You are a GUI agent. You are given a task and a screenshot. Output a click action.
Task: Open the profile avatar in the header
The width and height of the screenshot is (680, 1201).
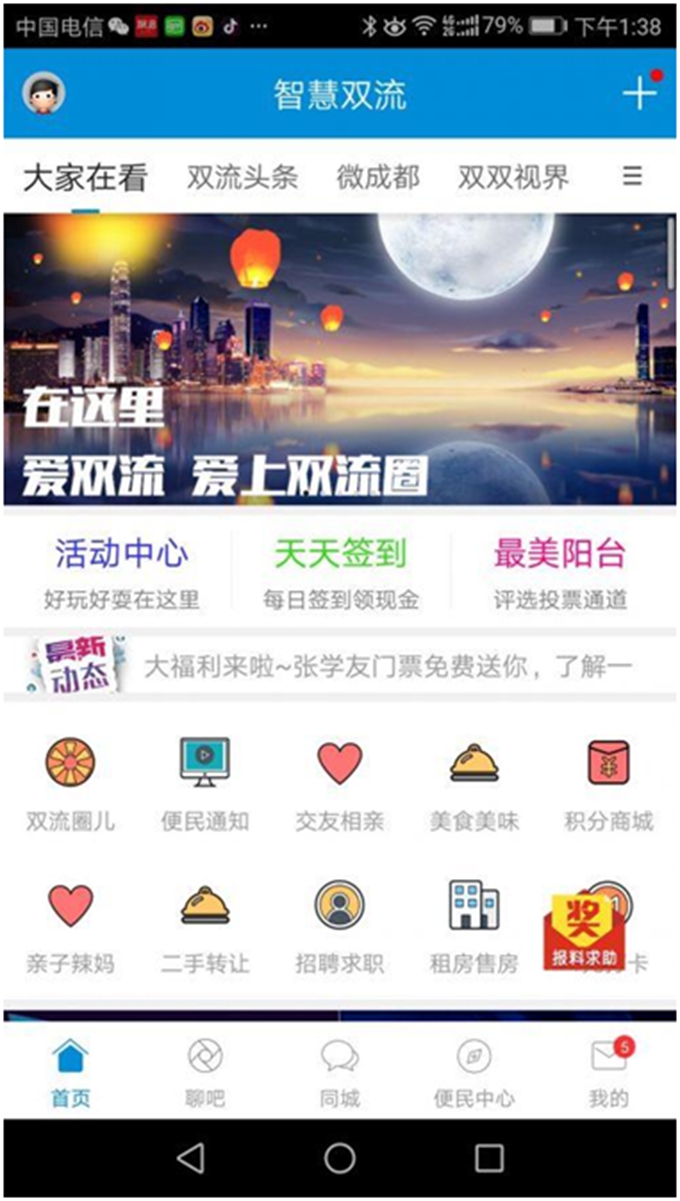click(x=44, y=94)
